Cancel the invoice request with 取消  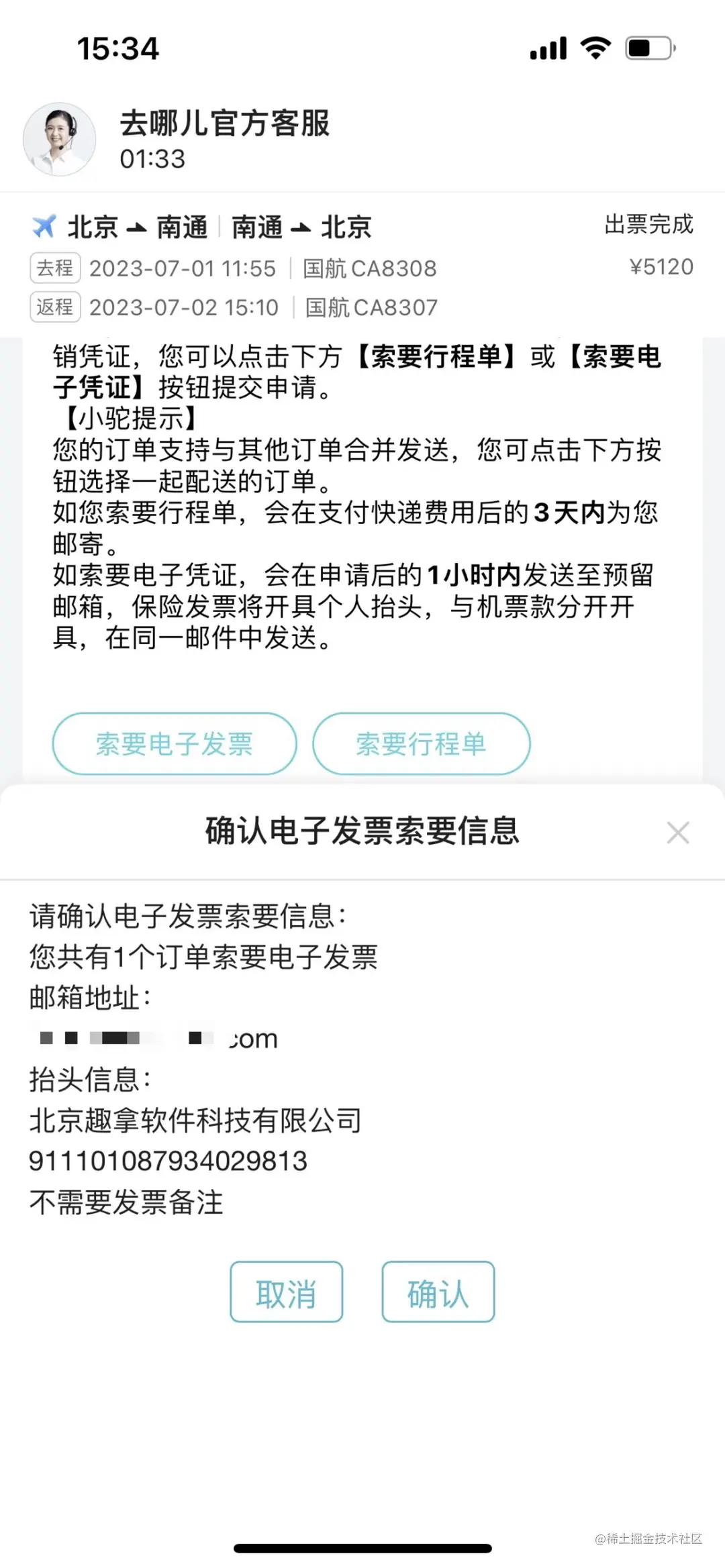pos(286,1291)
